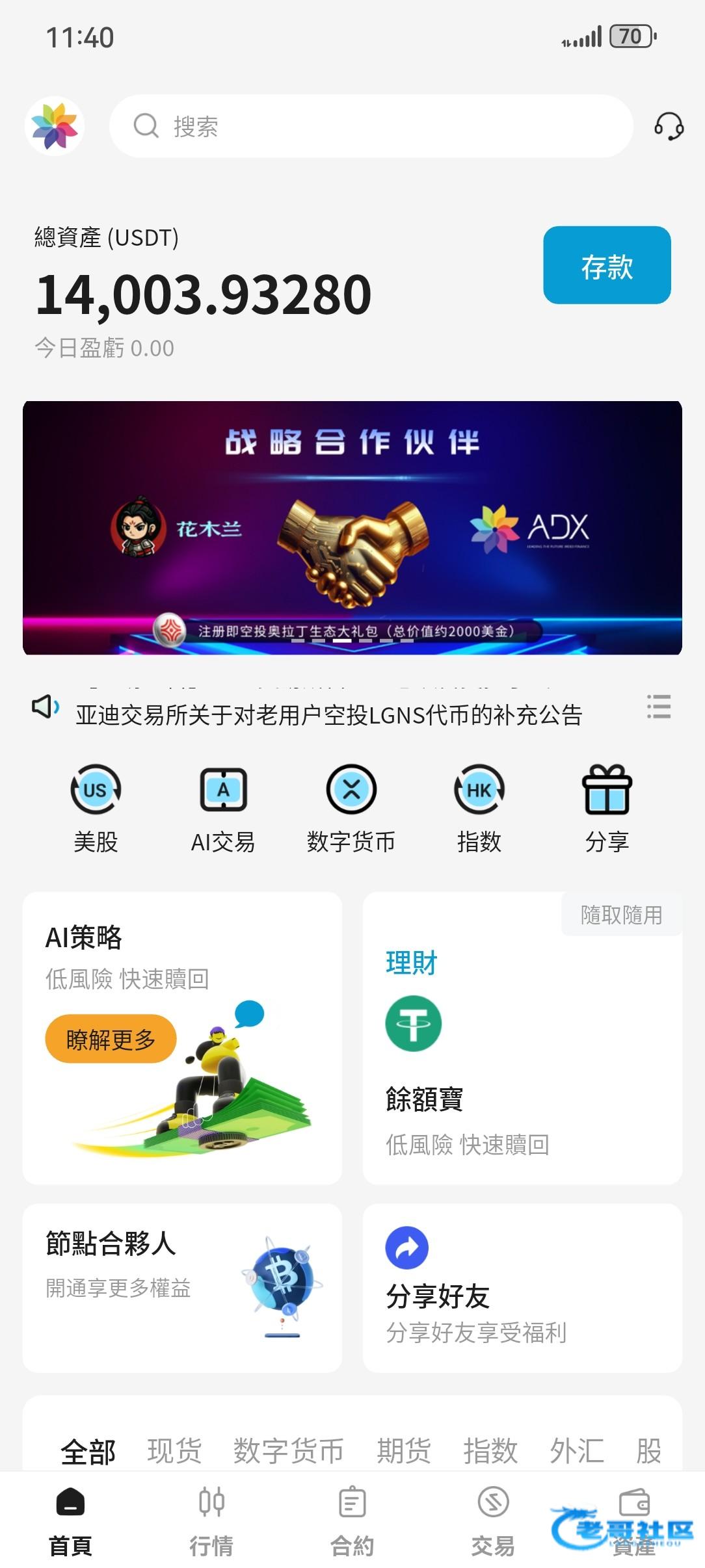Open the 分享好友 card
The image size is (705, 1568).
[x=522, y=1287]
